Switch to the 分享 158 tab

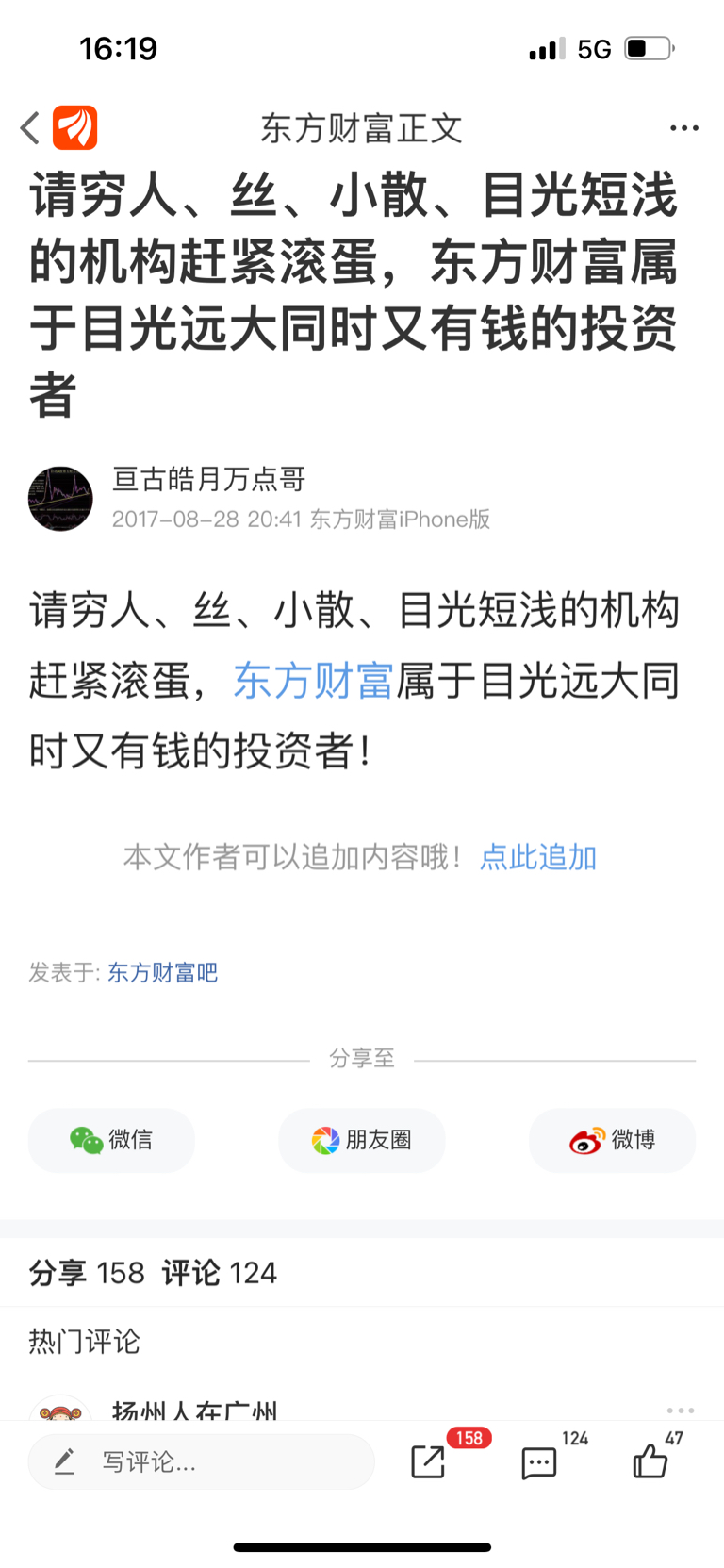pyautogui.click(x=87, y=1273)
